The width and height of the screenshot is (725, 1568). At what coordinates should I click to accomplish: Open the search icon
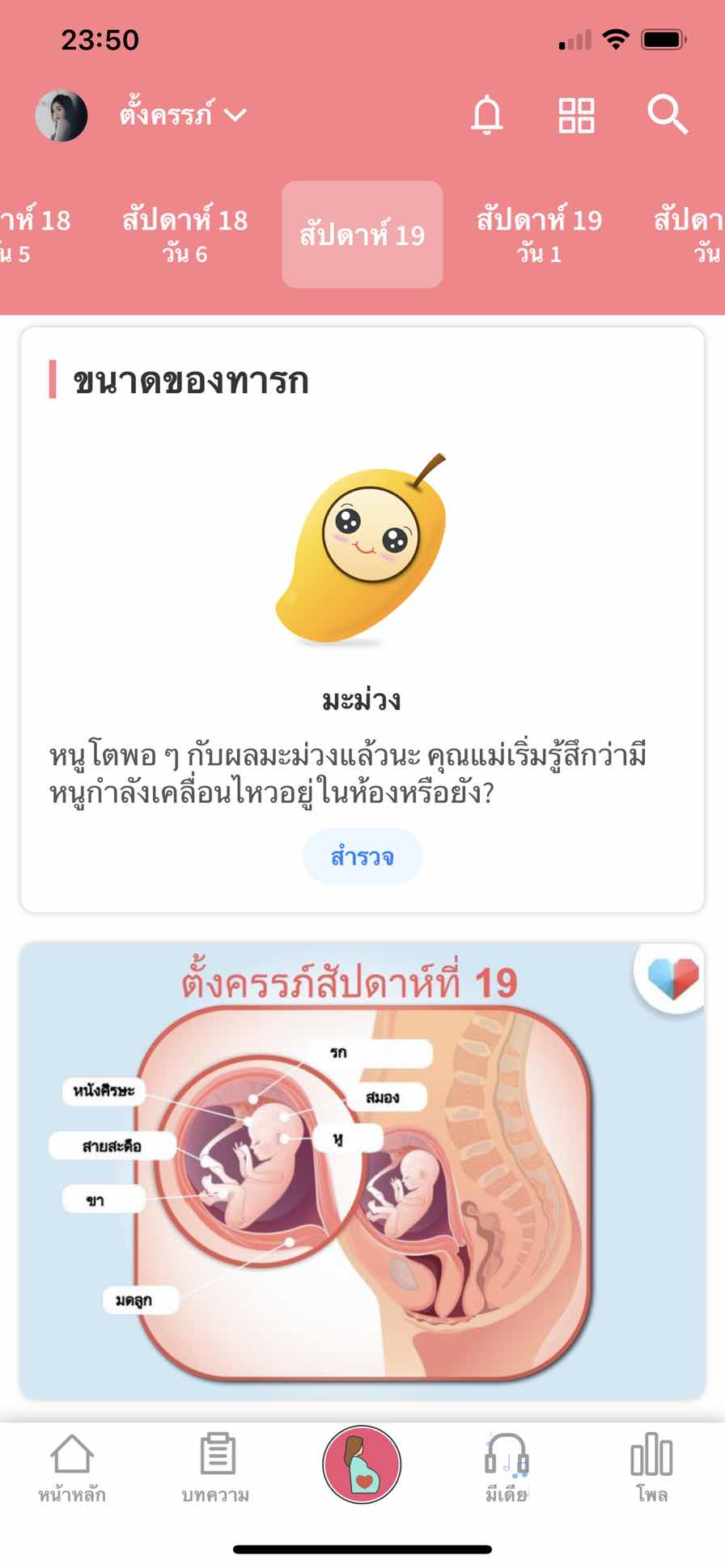(667, 115)
